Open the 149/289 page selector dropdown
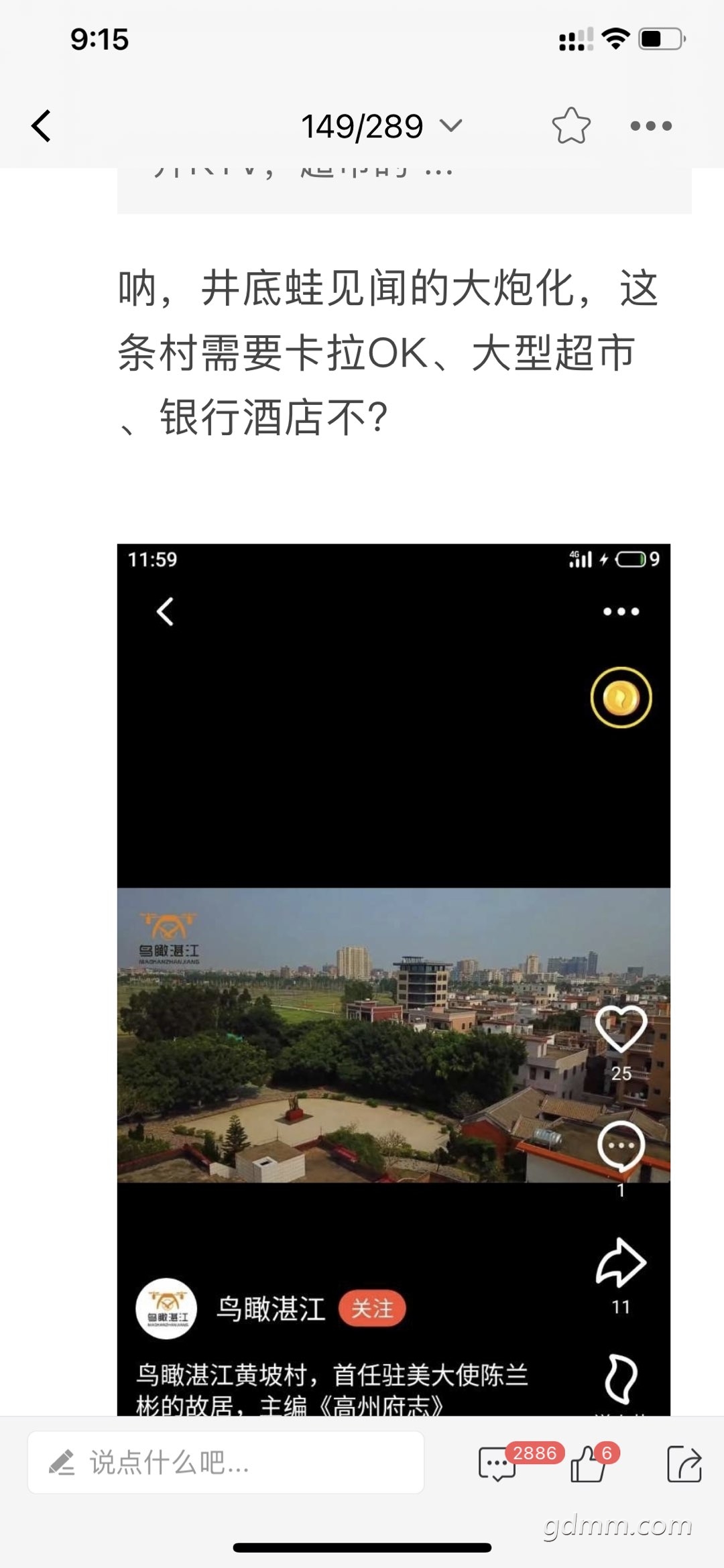Image resolution: width=724 pixels, height=1568 pixels. point(381,126)
